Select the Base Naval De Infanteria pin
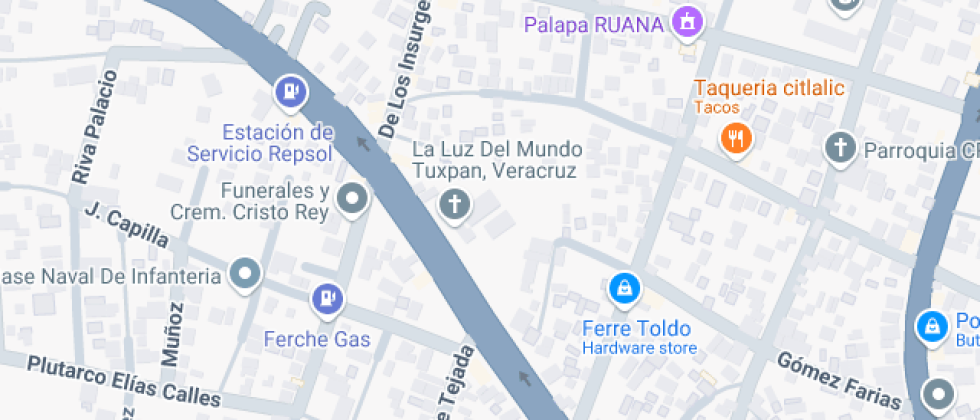This screenshot has height=420, width=980. pyautogui.click(x=245, y=272)
